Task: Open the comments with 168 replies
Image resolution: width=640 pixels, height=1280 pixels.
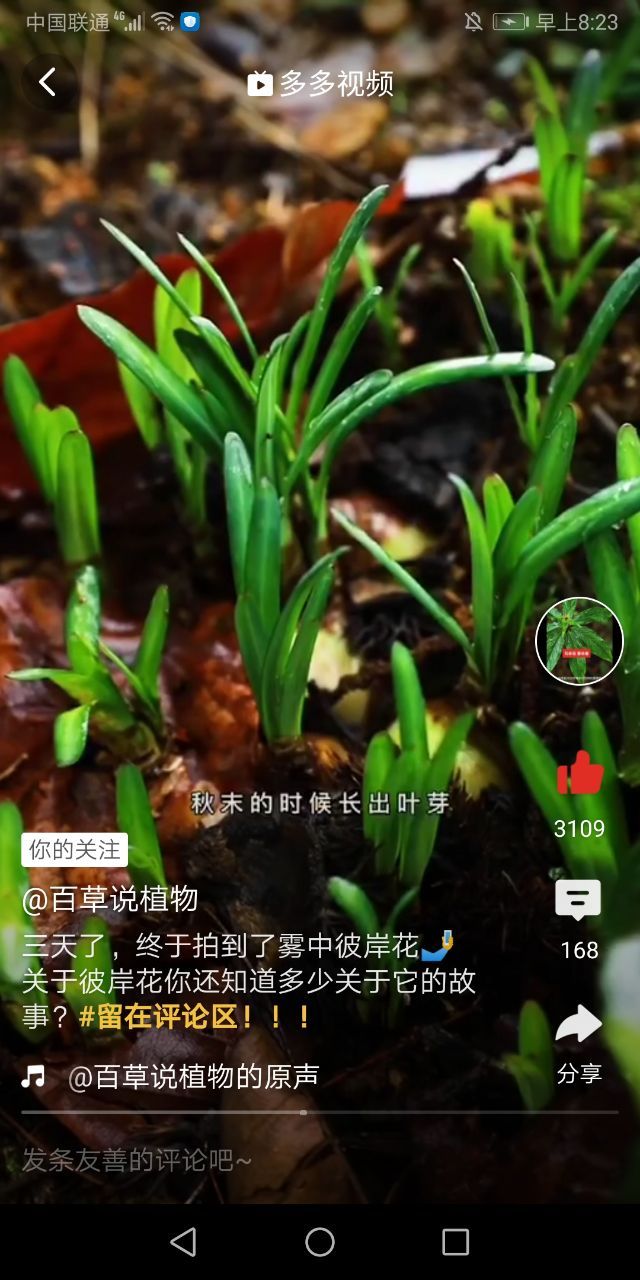Action: 579,901
